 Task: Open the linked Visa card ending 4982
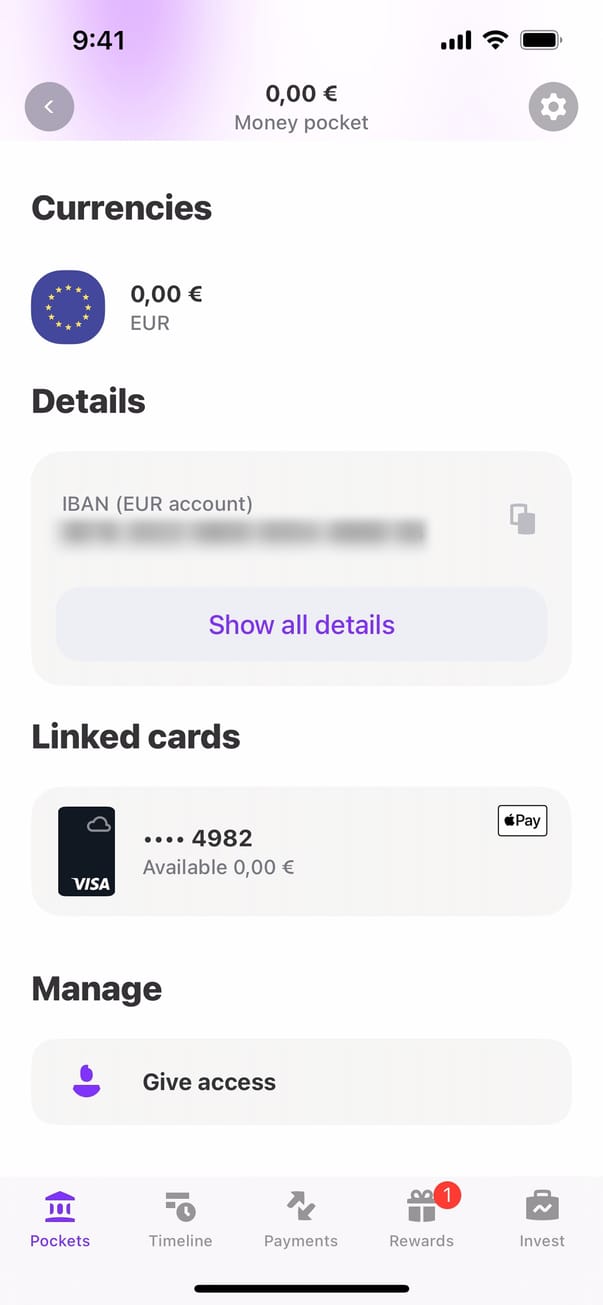301,851
